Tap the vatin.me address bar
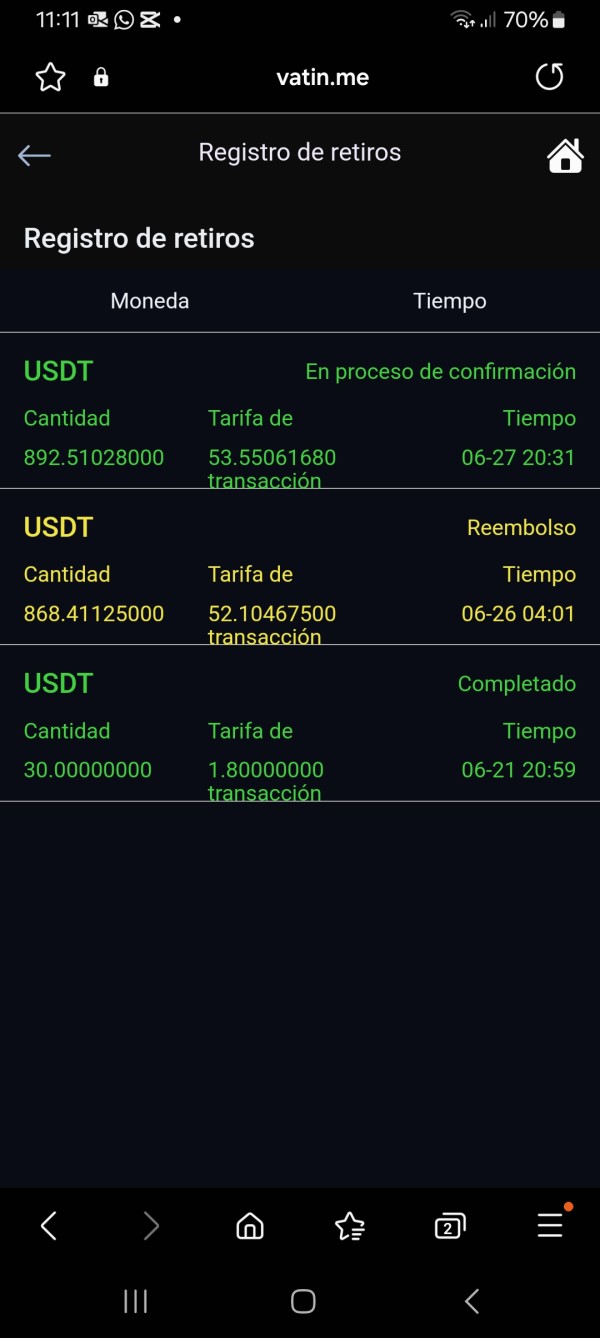600x1338 pixels. click(322, 77)
